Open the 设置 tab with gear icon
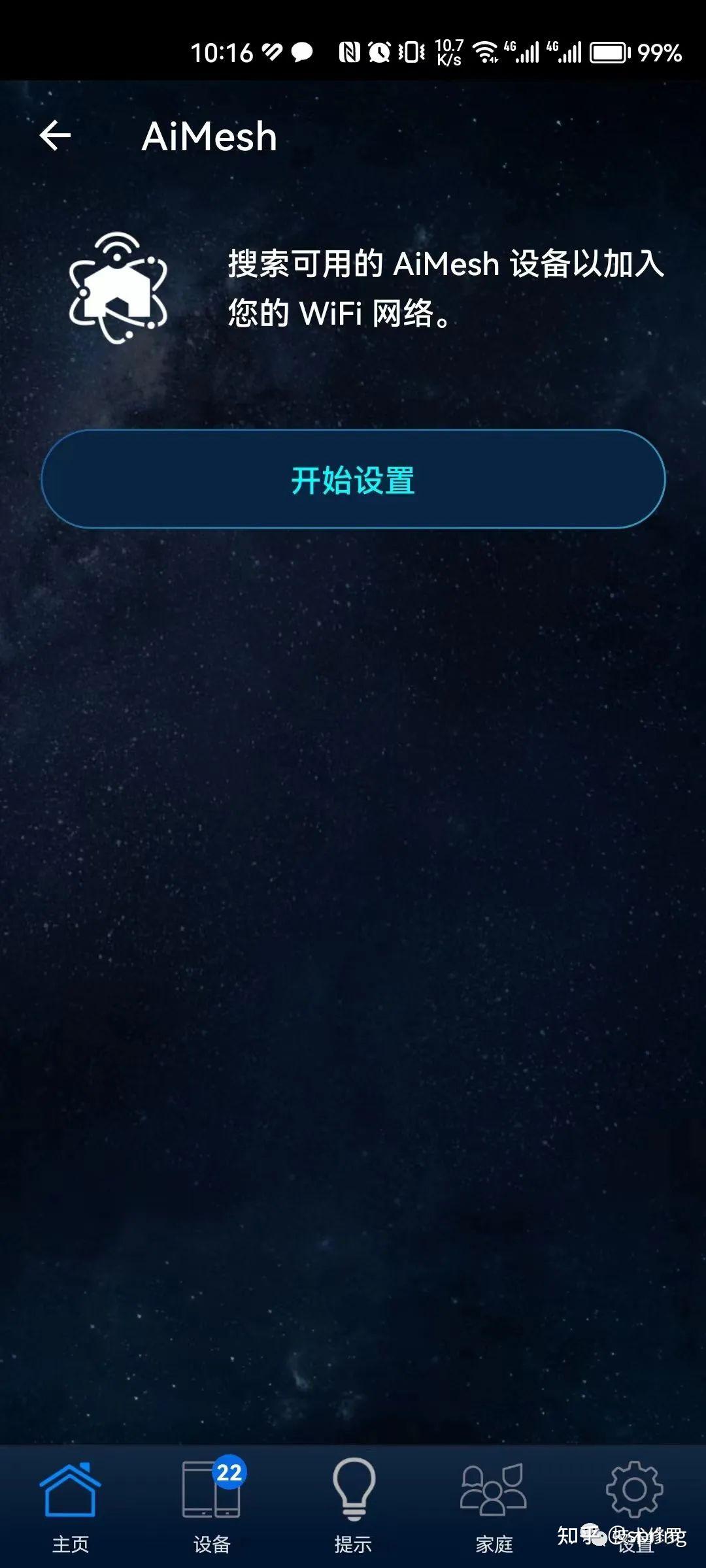 click(x=635, y=1506)
